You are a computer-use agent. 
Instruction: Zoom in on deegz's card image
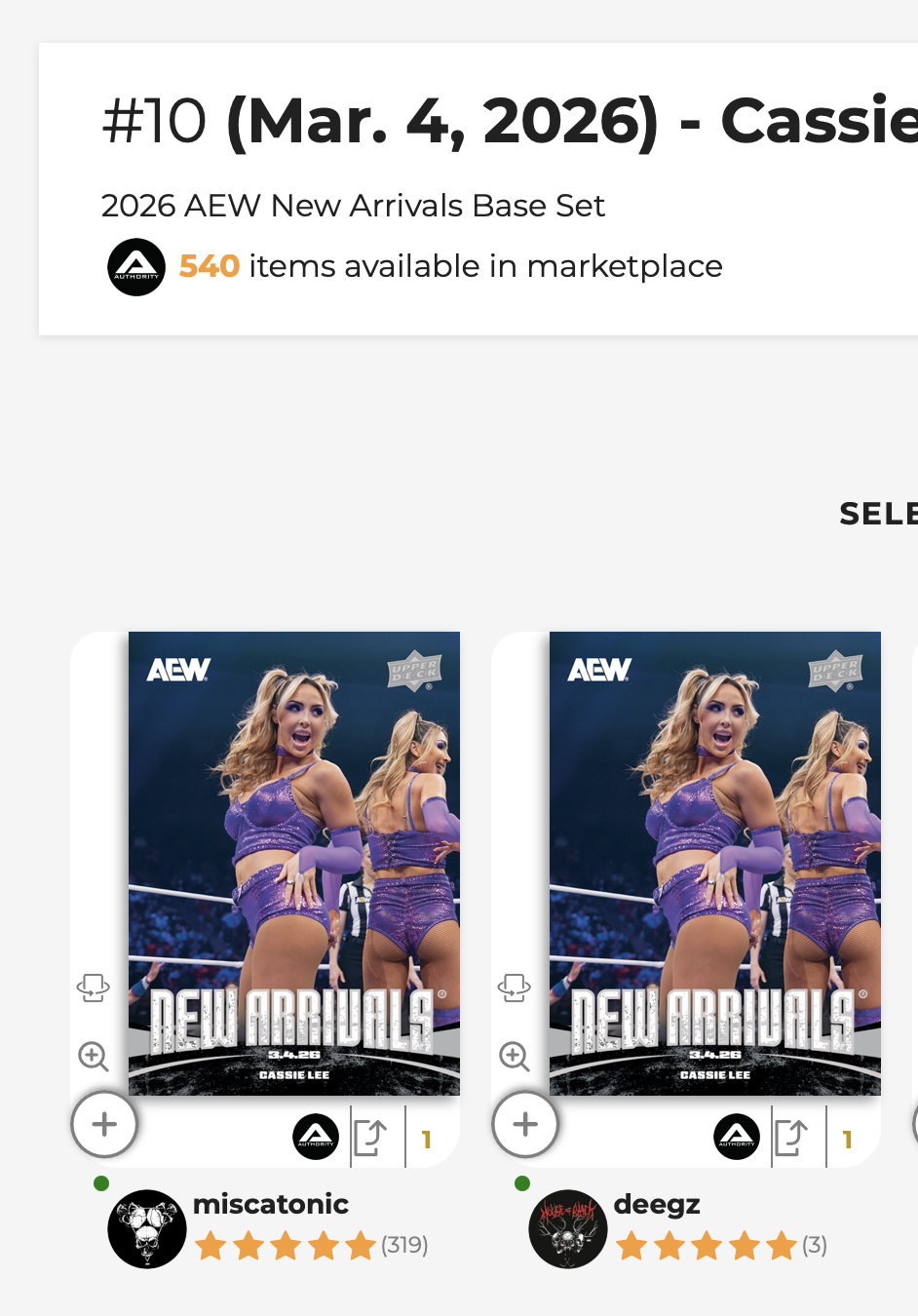point(515,1056)
